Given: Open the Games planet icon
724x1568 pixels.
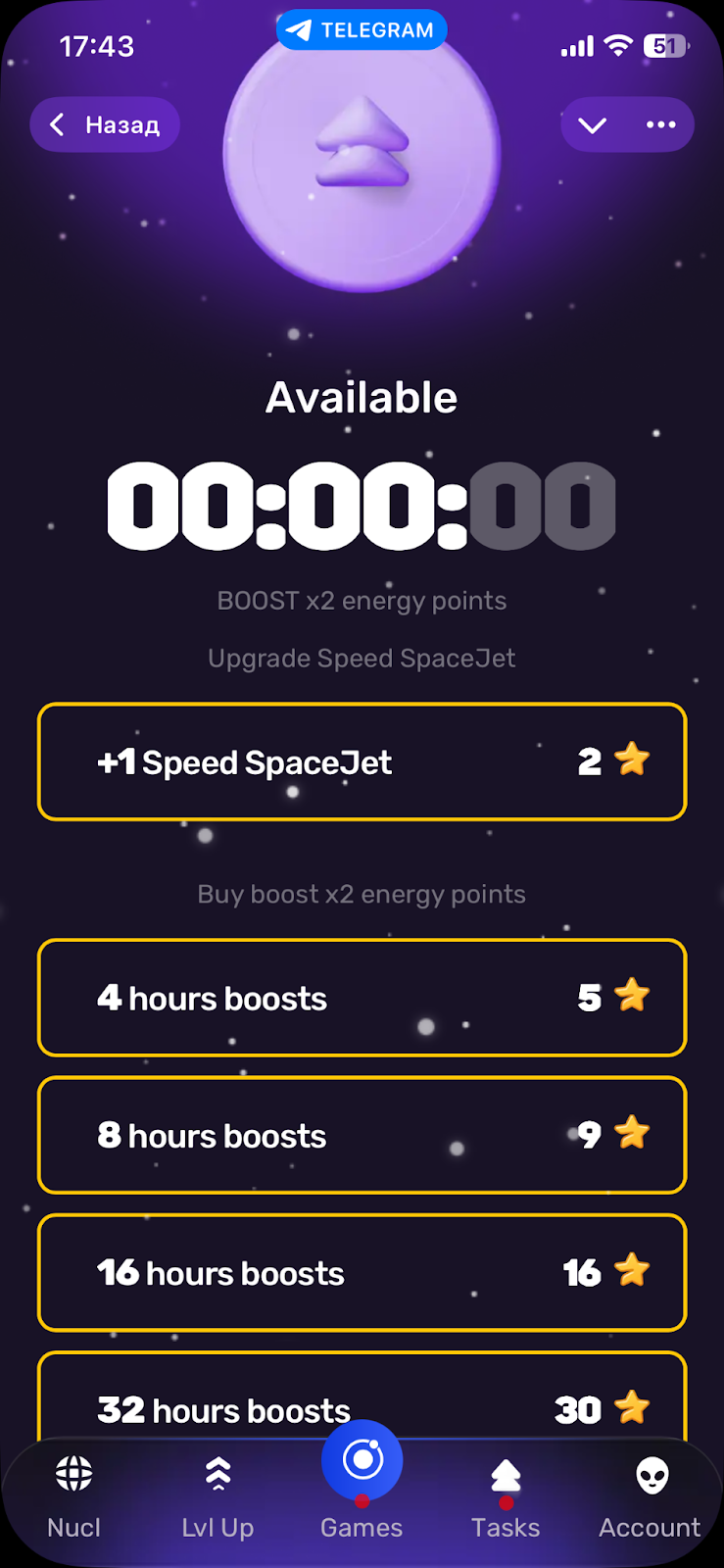Looking at the screenshot, I should click(362, 1459).
